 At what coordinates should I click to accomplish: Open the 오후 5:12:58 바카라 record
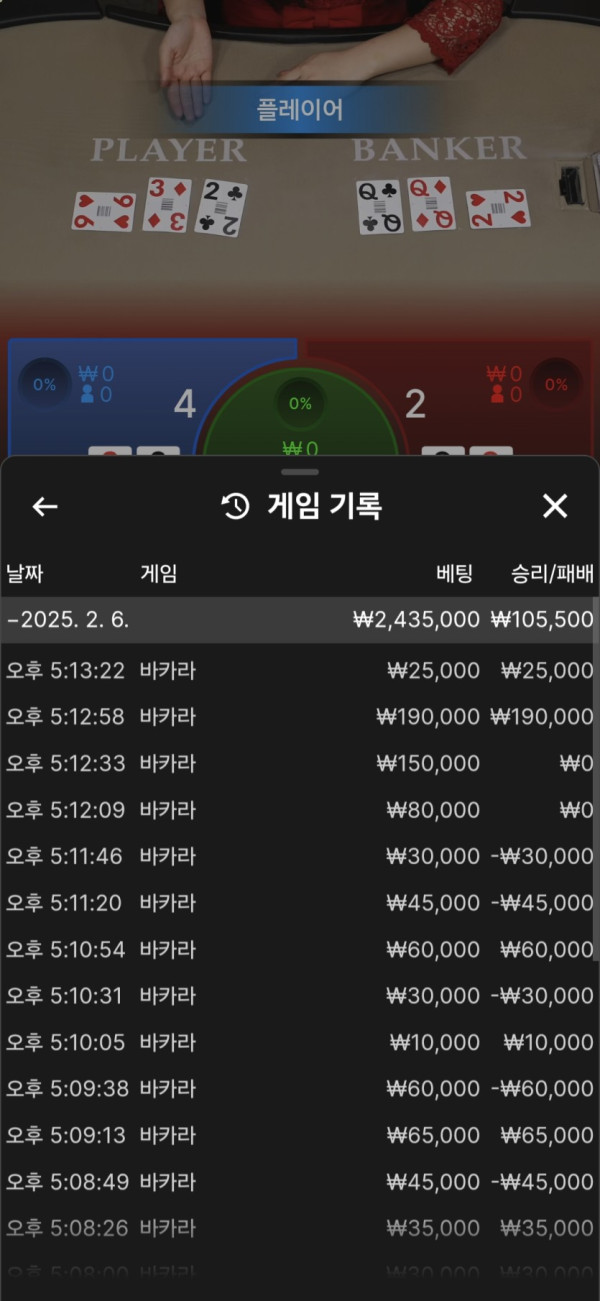298,717
